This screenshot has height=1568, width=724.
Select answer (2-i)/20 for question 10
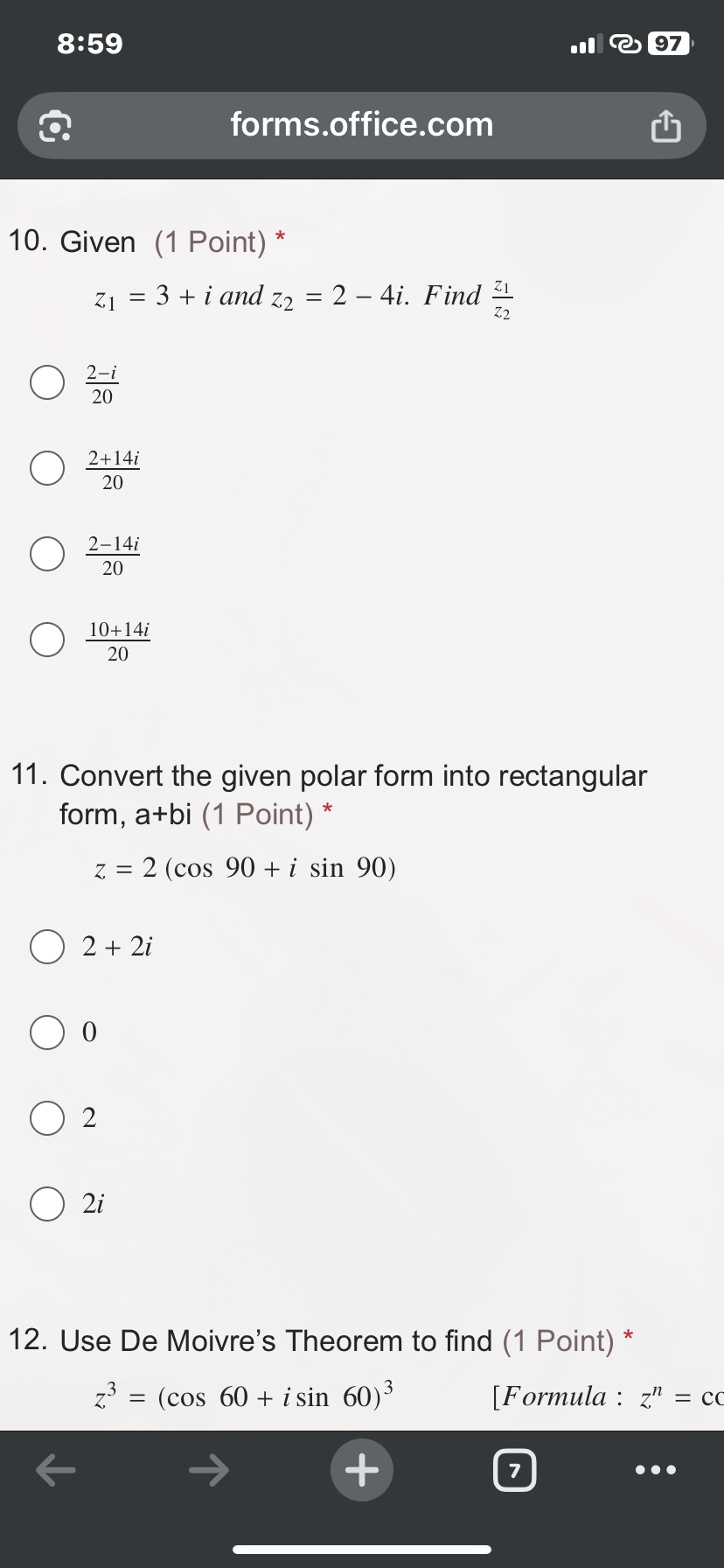pyautogui.click(x=47, y=382)
